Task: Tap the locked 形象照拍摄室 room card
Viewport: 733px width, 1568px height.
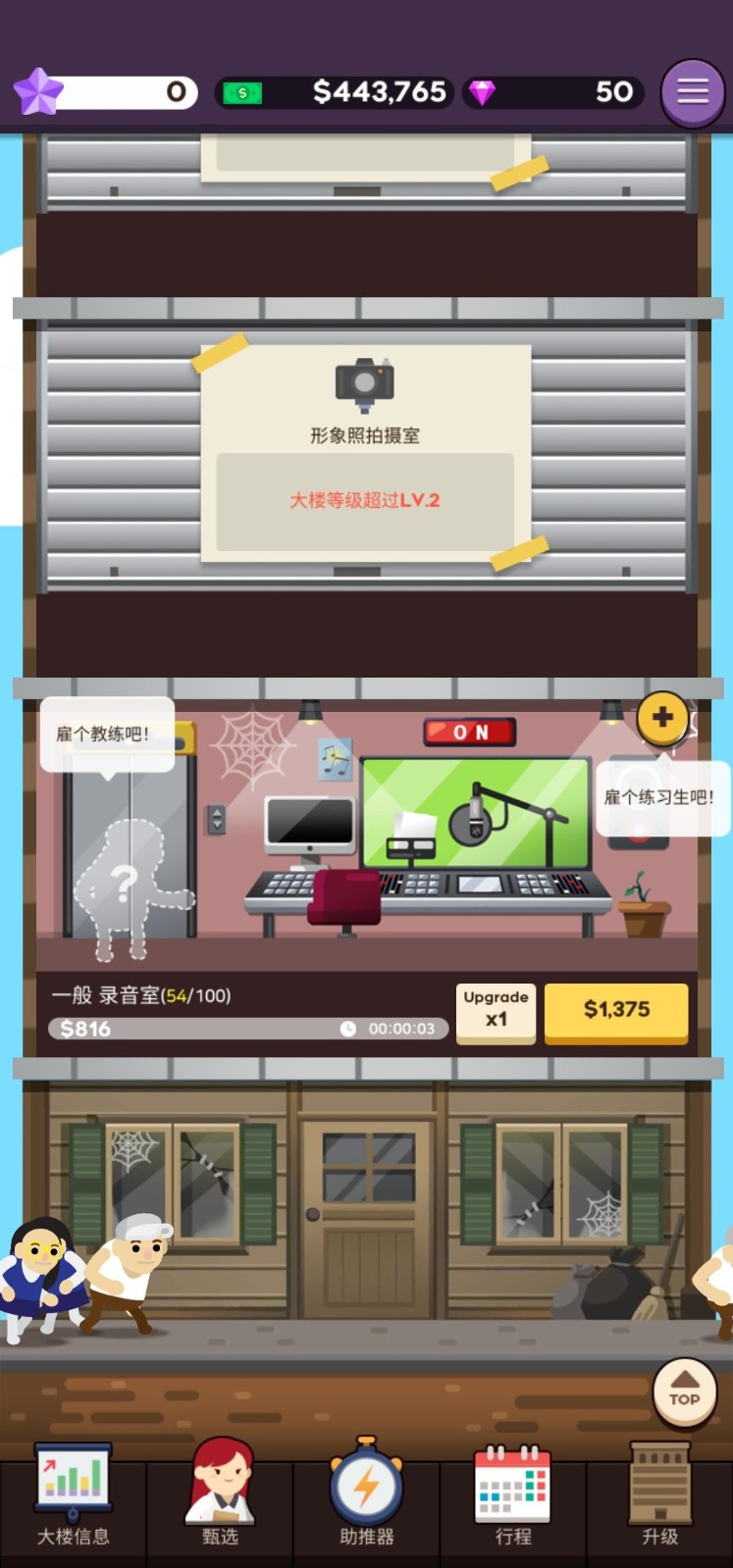Action: [365, 453]
